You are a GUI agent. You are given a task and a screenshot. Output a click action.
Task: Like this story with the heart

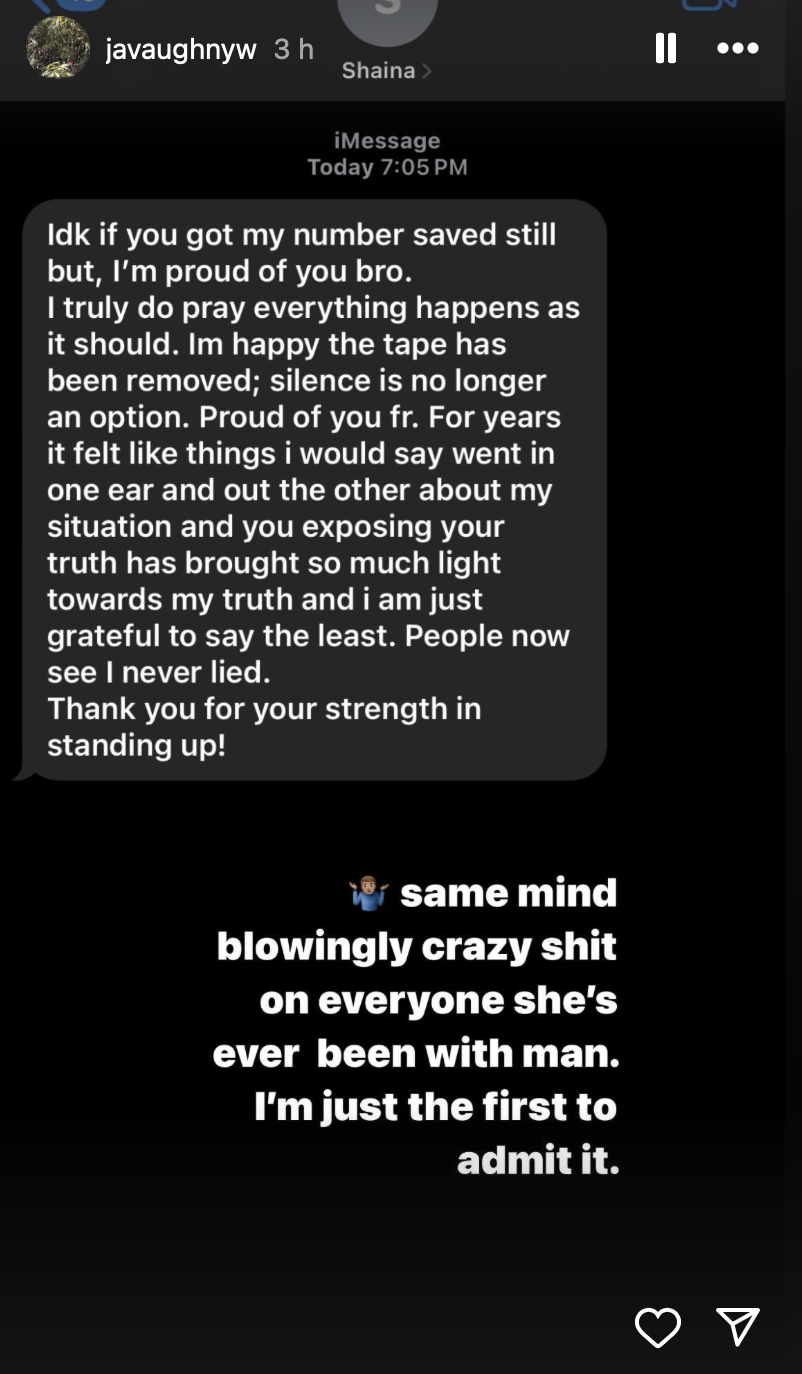pyautogui.click(x=658, y=1326)
